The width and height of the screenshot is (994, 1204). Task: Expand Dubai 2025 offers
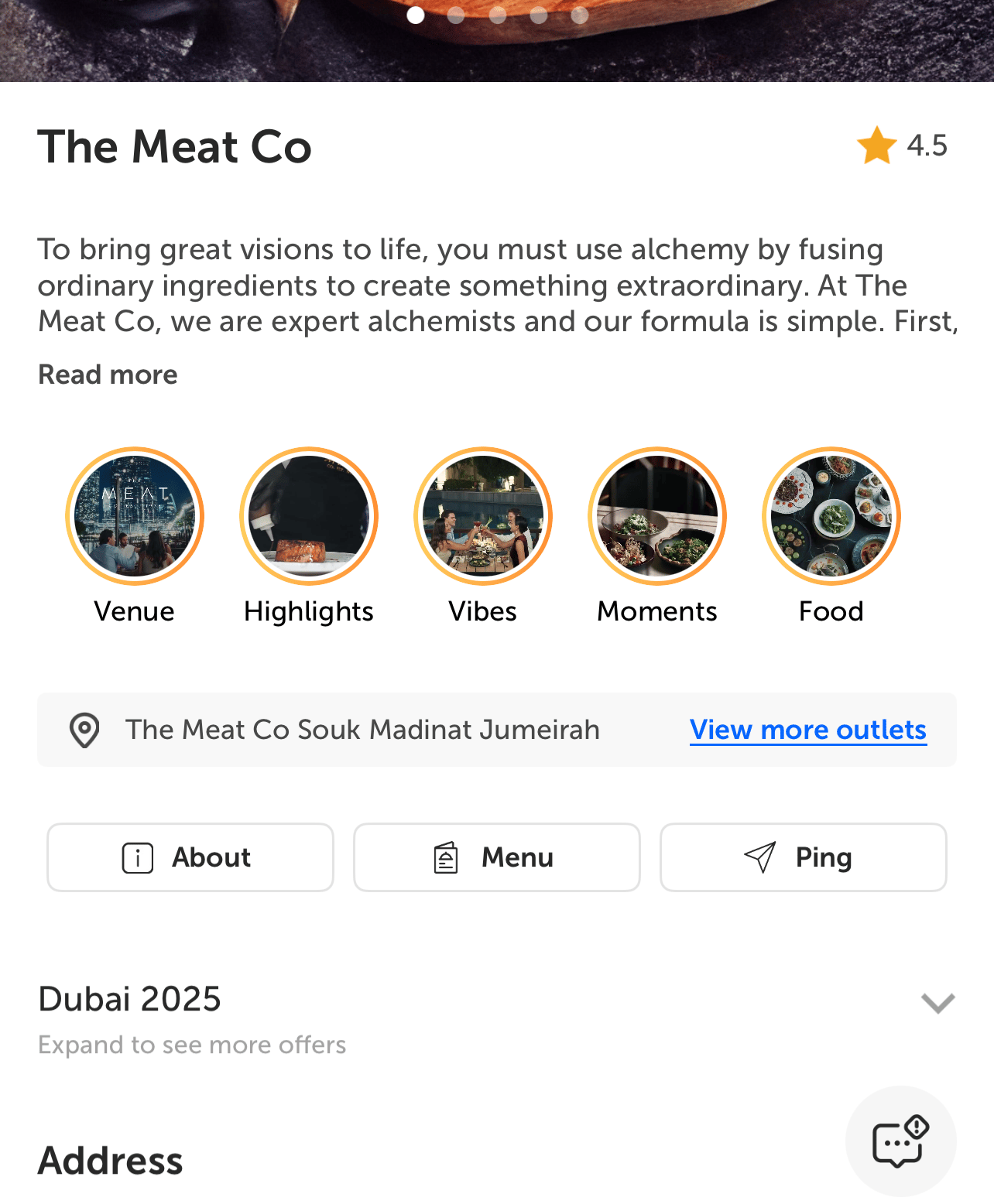937,1003
